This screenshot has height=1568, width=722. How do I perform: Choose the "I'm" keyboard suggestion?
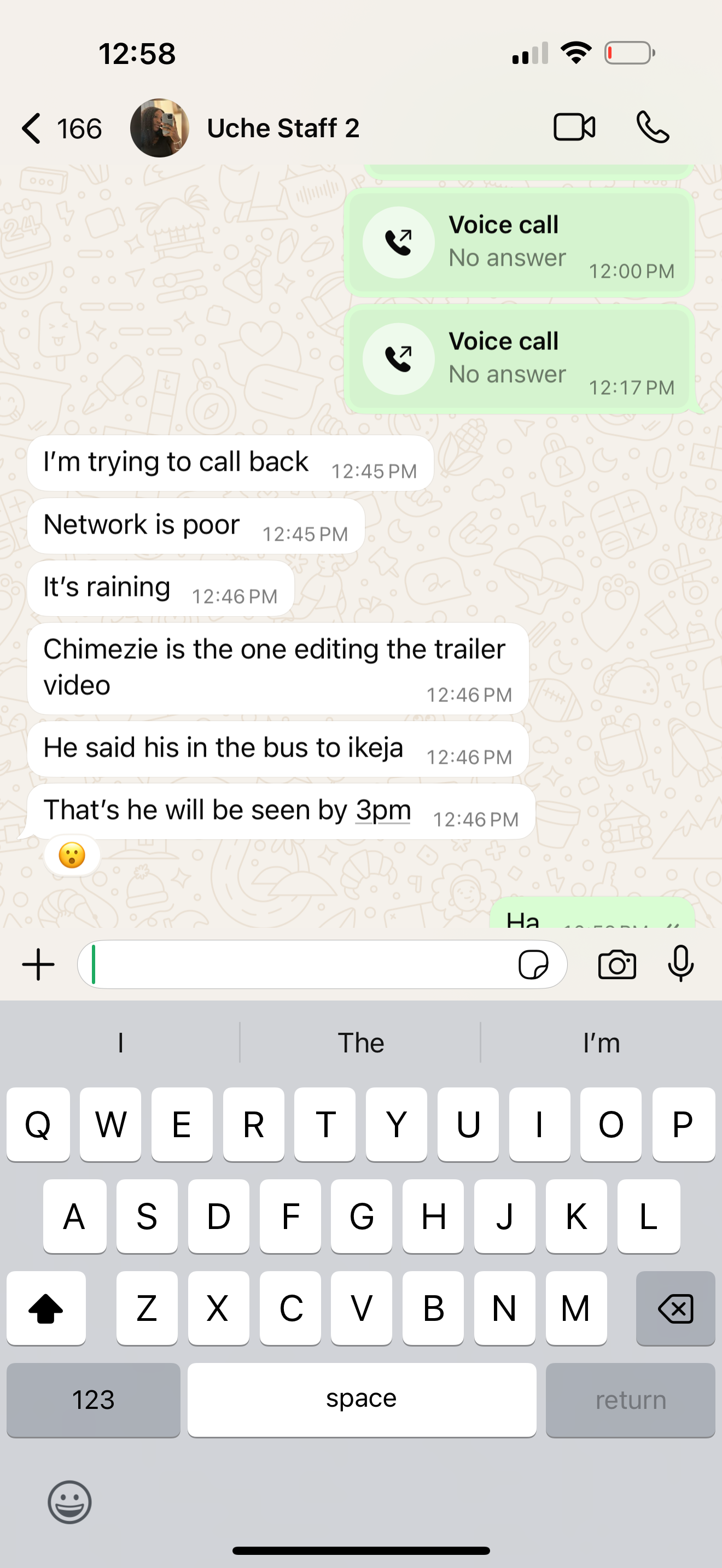tap(601, 1043)
